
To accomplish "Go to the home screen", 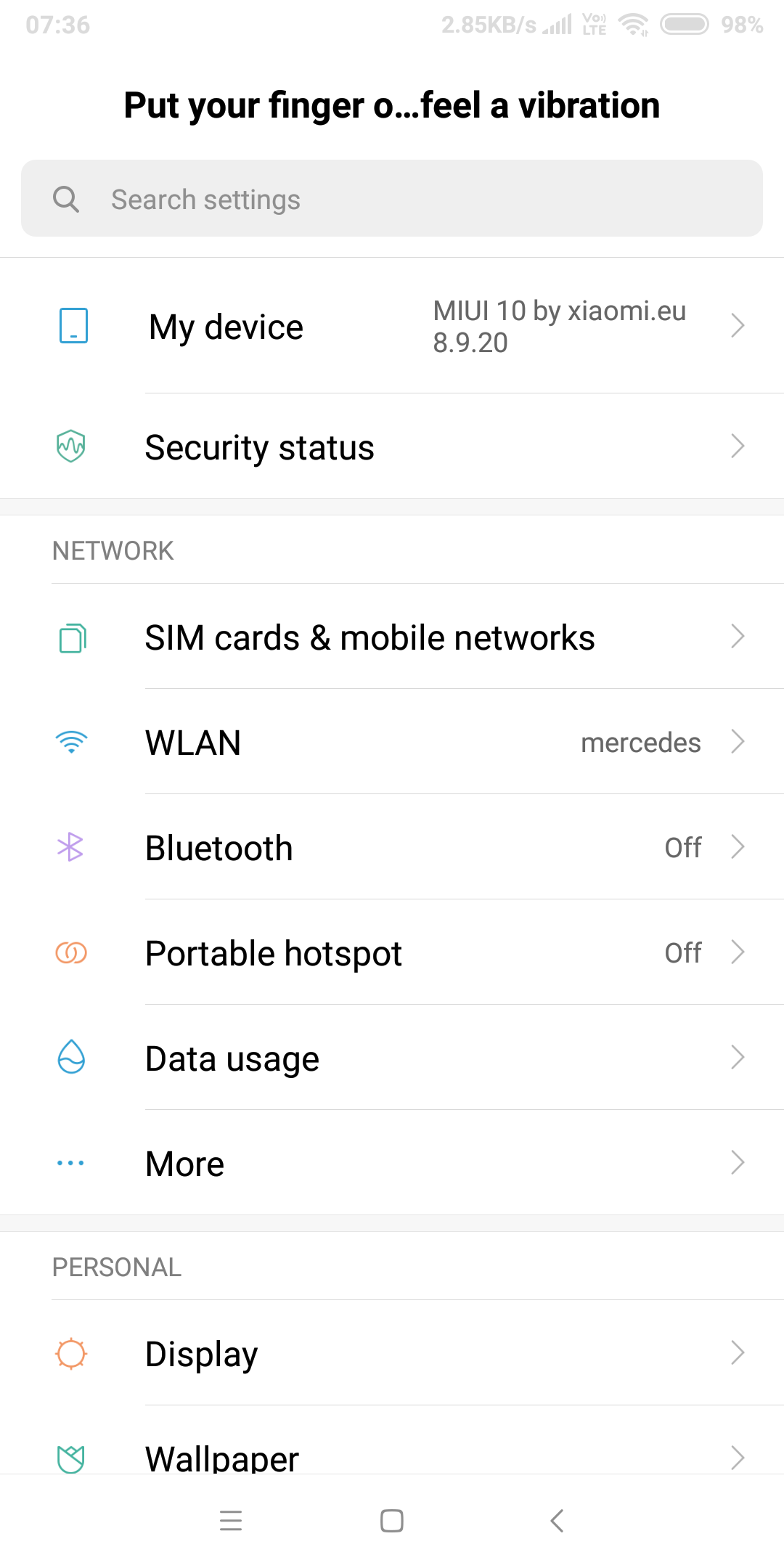I will [x=392, y=1520].
